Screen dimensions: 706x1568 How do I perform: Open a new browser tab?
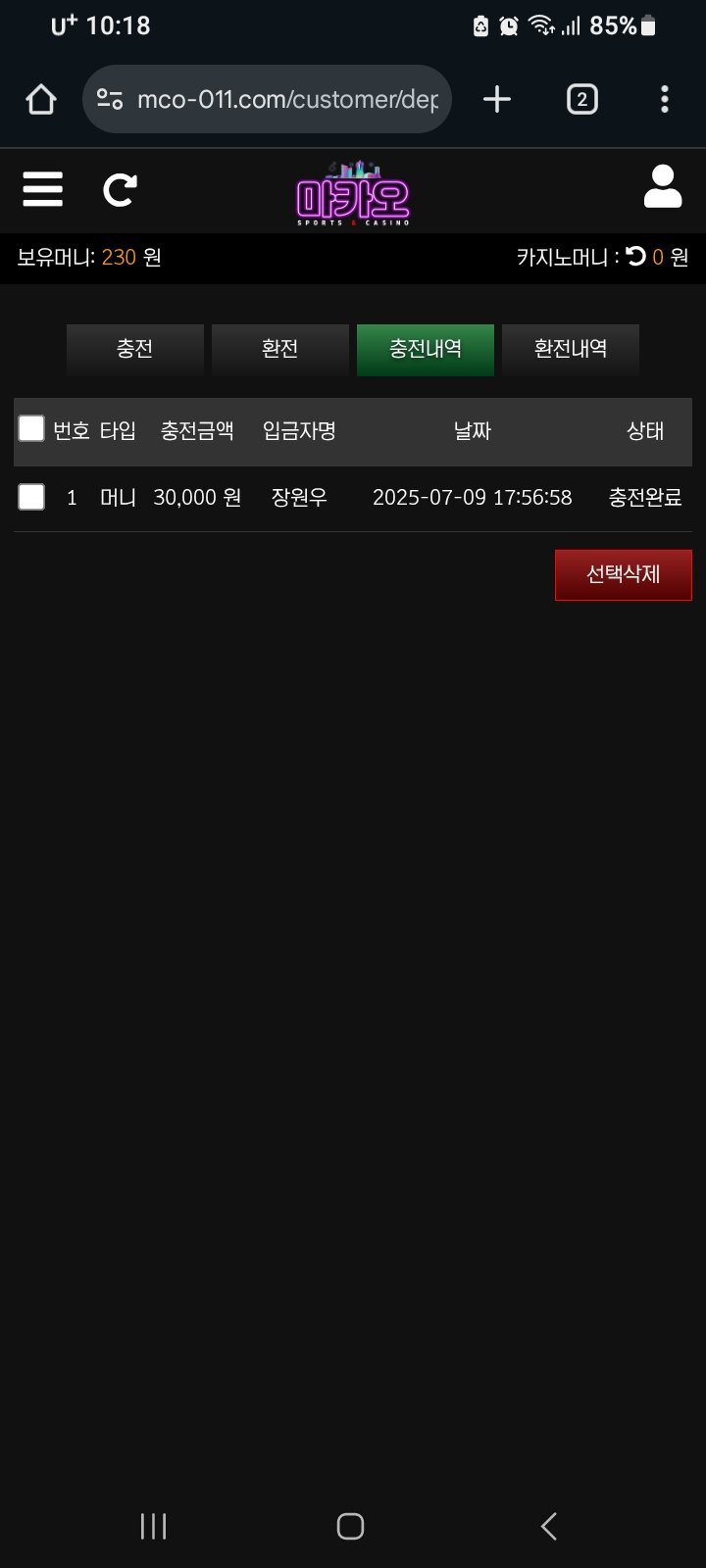pos(497,99)
